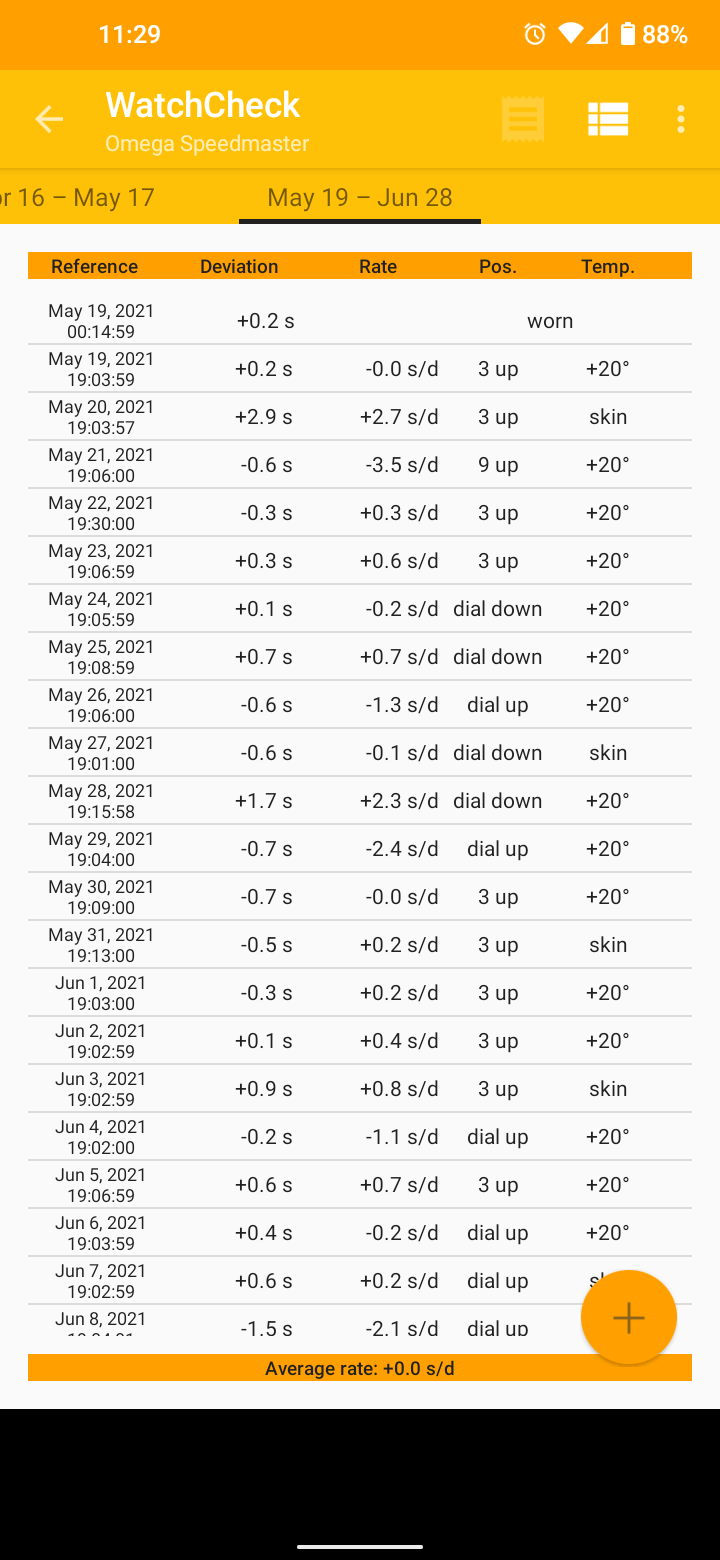Open the May 26, 2021 measurement entry
720x1560 pixels.
click(360, 705)
